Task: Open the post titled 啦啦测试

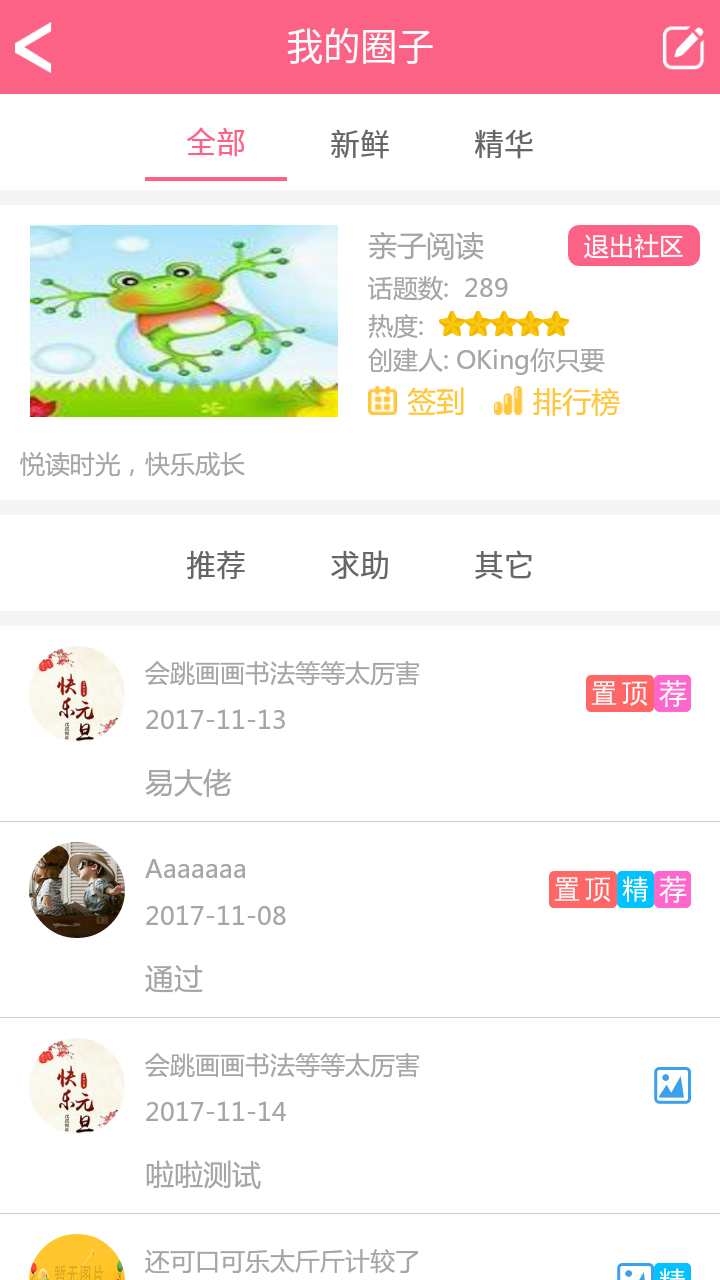Action: [x=203, y=1175]
